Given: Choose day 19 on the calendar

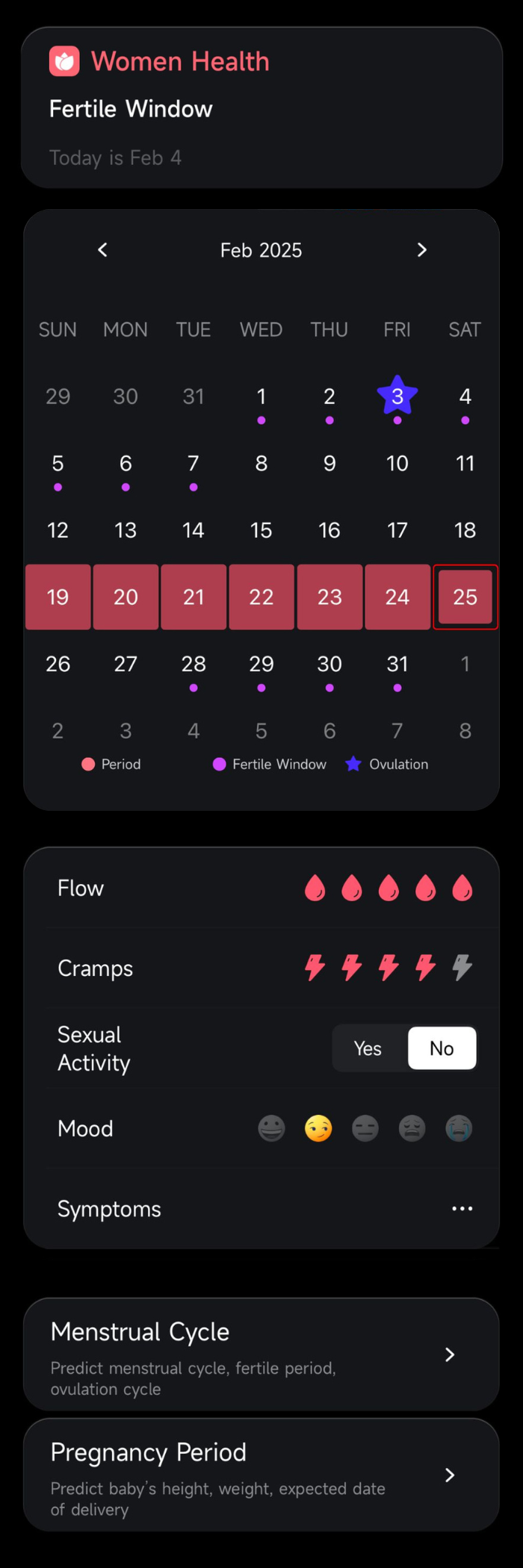Looking at the screenshot, I should [58, 597].
